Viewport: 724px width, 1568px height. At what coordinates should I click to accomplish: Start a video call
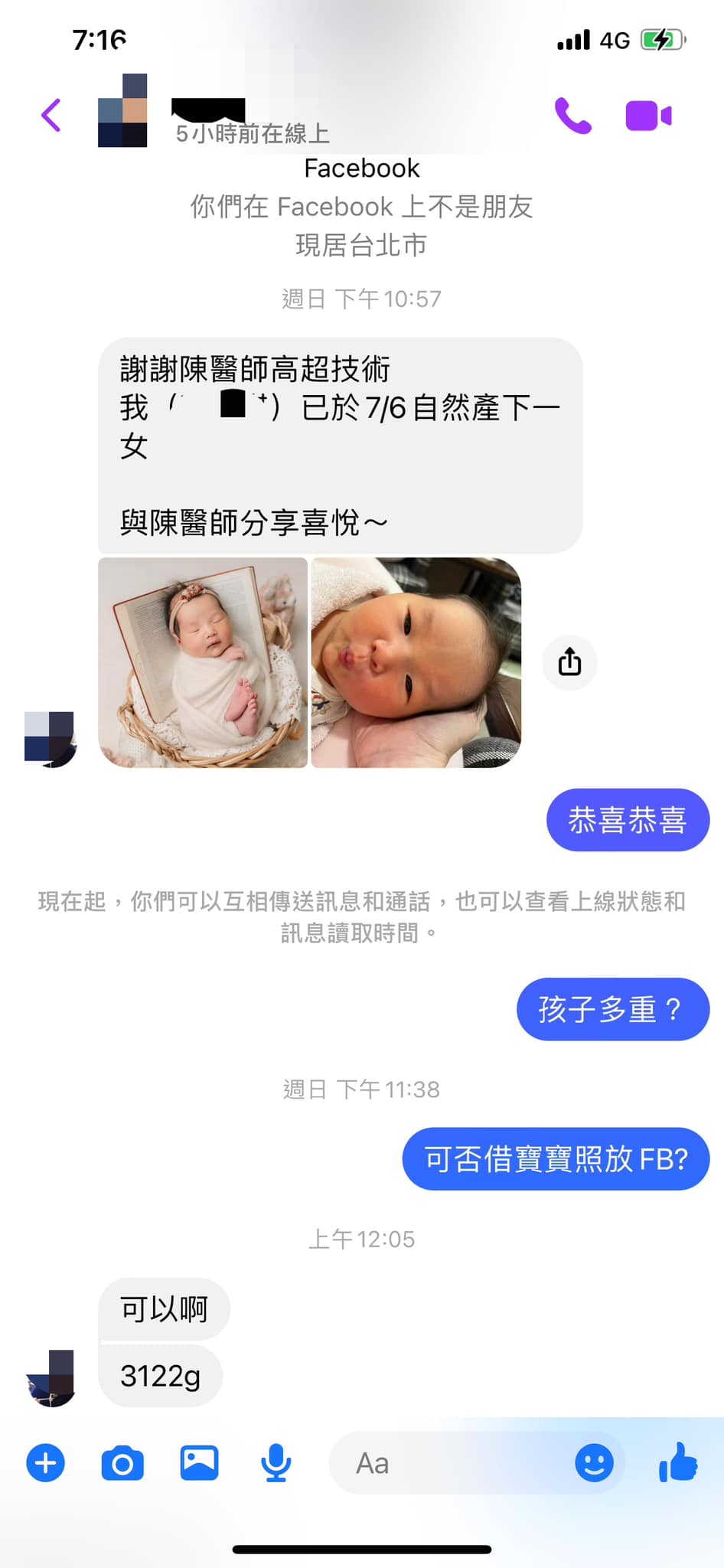coord(648,116)
